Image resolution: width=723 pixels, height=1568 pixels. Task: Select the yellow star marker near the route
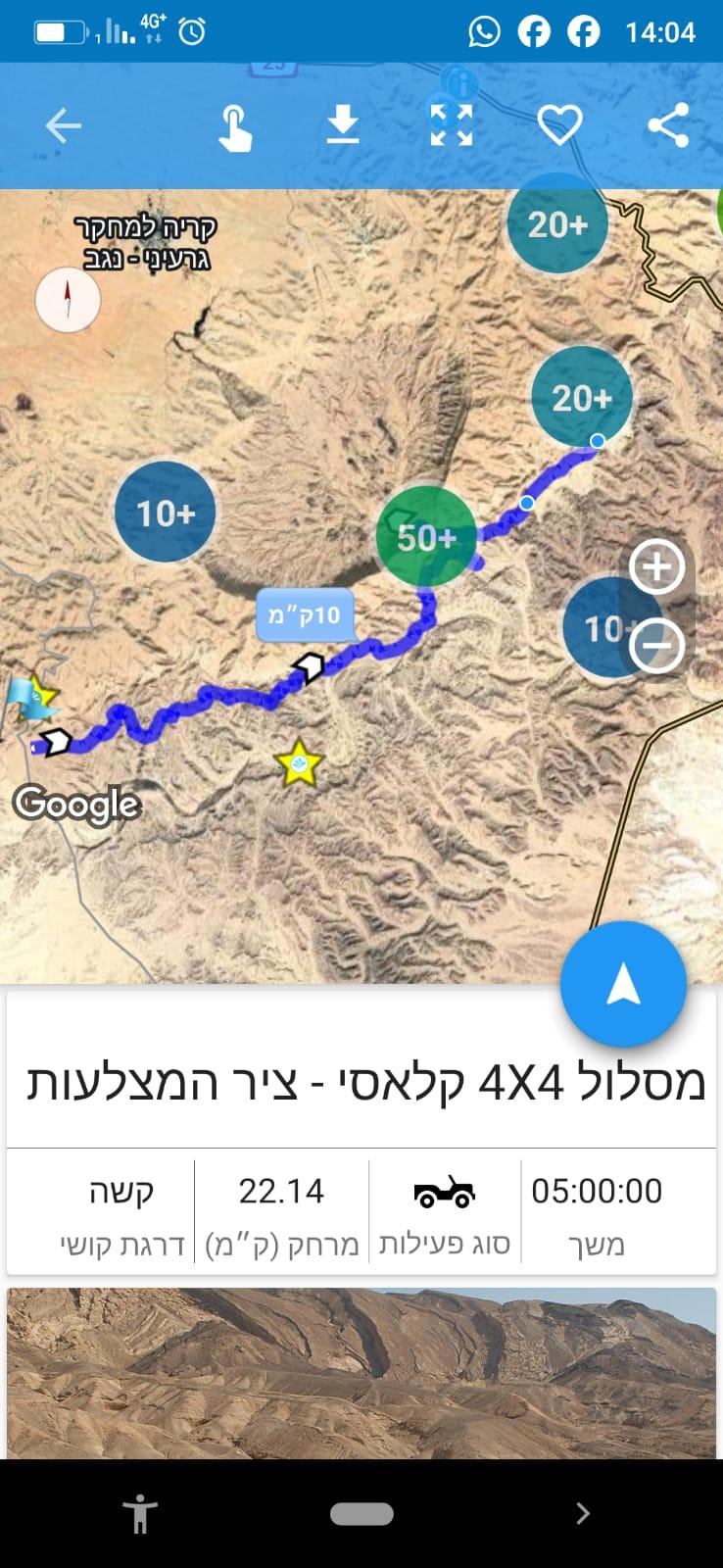(x=299, y=763)
